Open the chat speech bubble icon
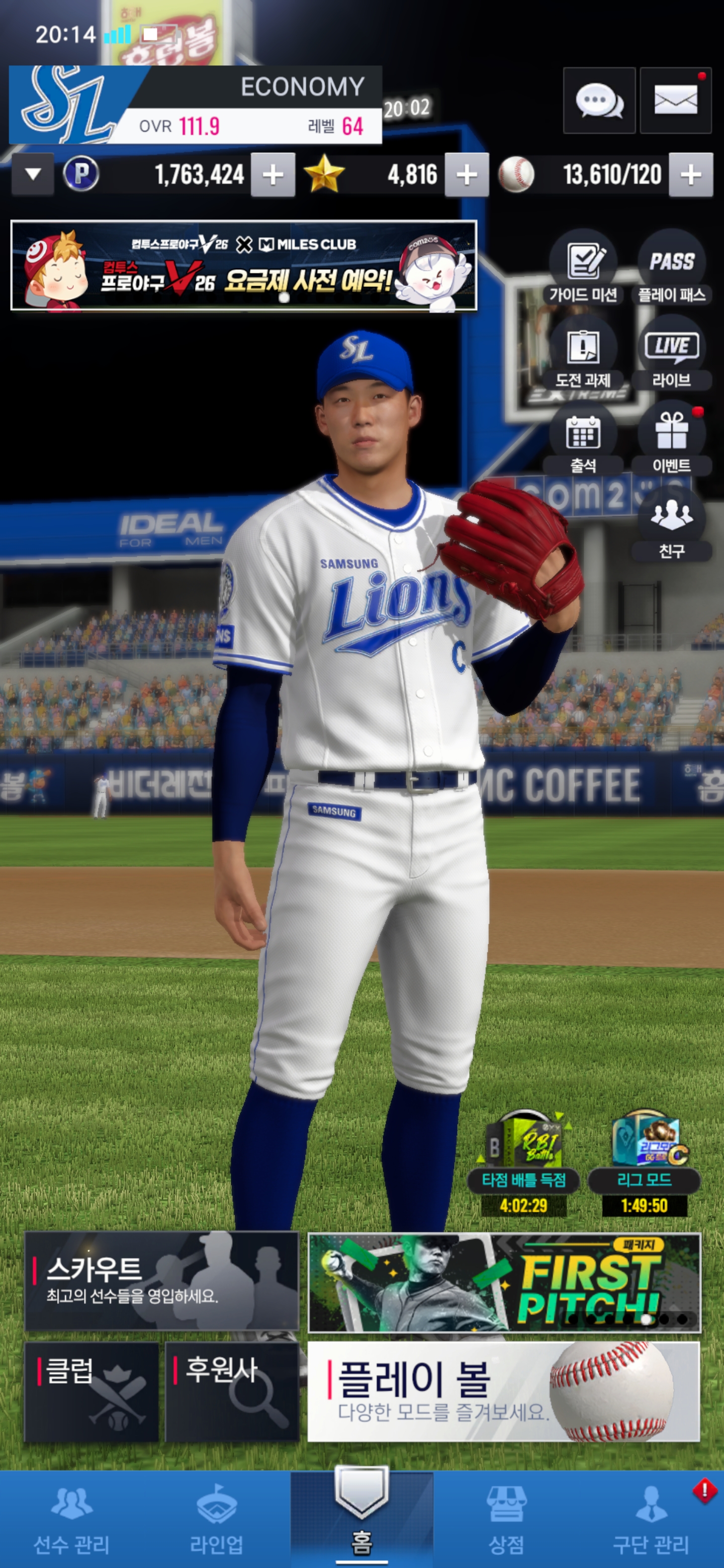The image size is (724, 1568). [x=599, y=101]
